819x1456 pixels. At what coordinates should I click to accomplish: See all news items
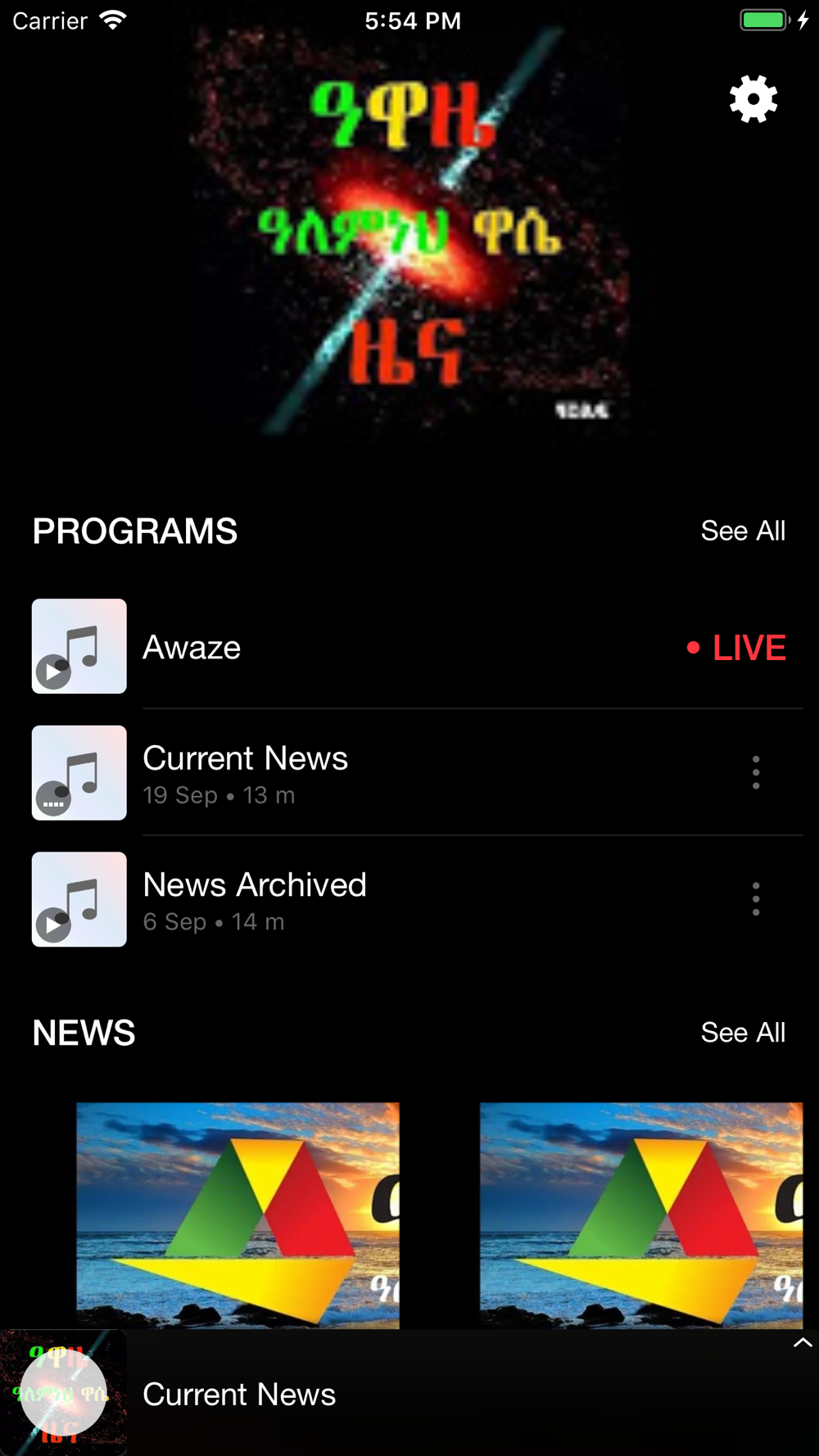[743, 1033]
